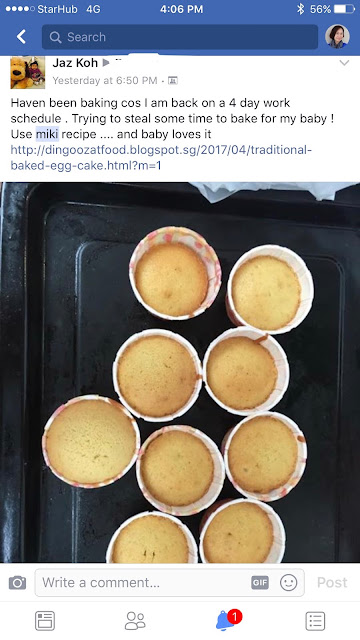This screenshot has width=360, height=640.
Task: Open Jaz Koh's profile name
Action: [x=75, y=63]
